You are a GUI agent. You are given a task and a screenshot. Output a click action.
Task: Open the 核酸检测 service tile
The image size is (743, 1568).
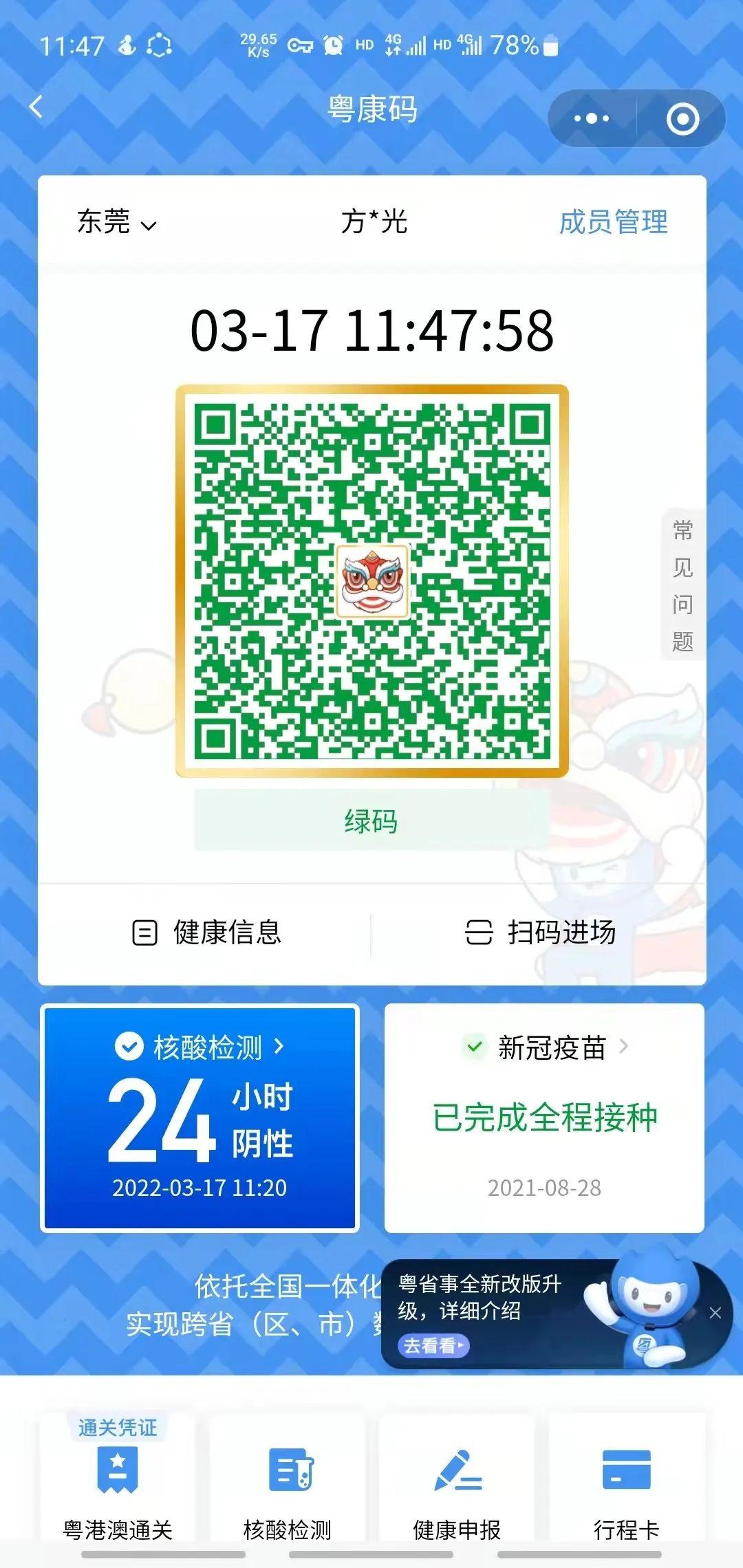(288, 1480)
